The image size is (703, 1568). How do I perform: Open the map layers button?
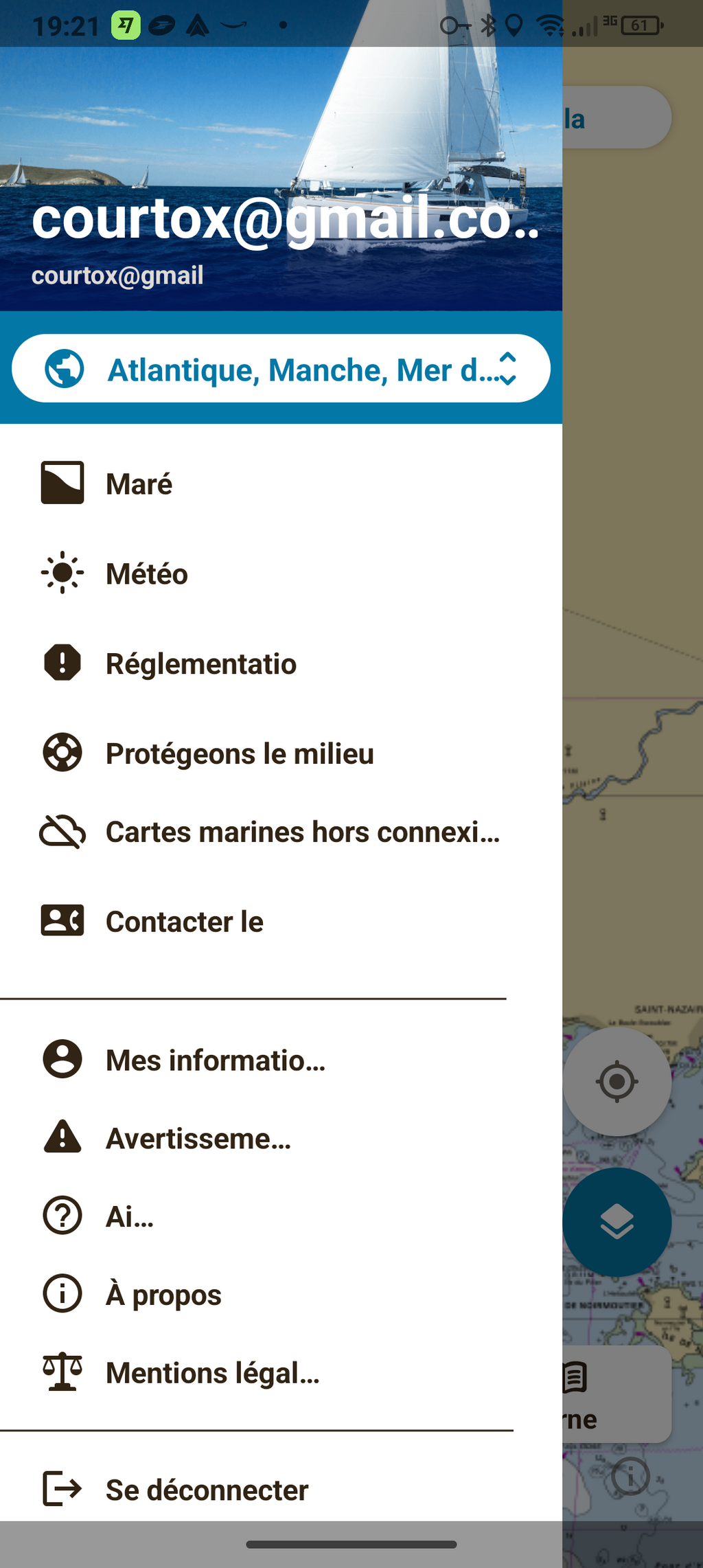point(616,1222)
